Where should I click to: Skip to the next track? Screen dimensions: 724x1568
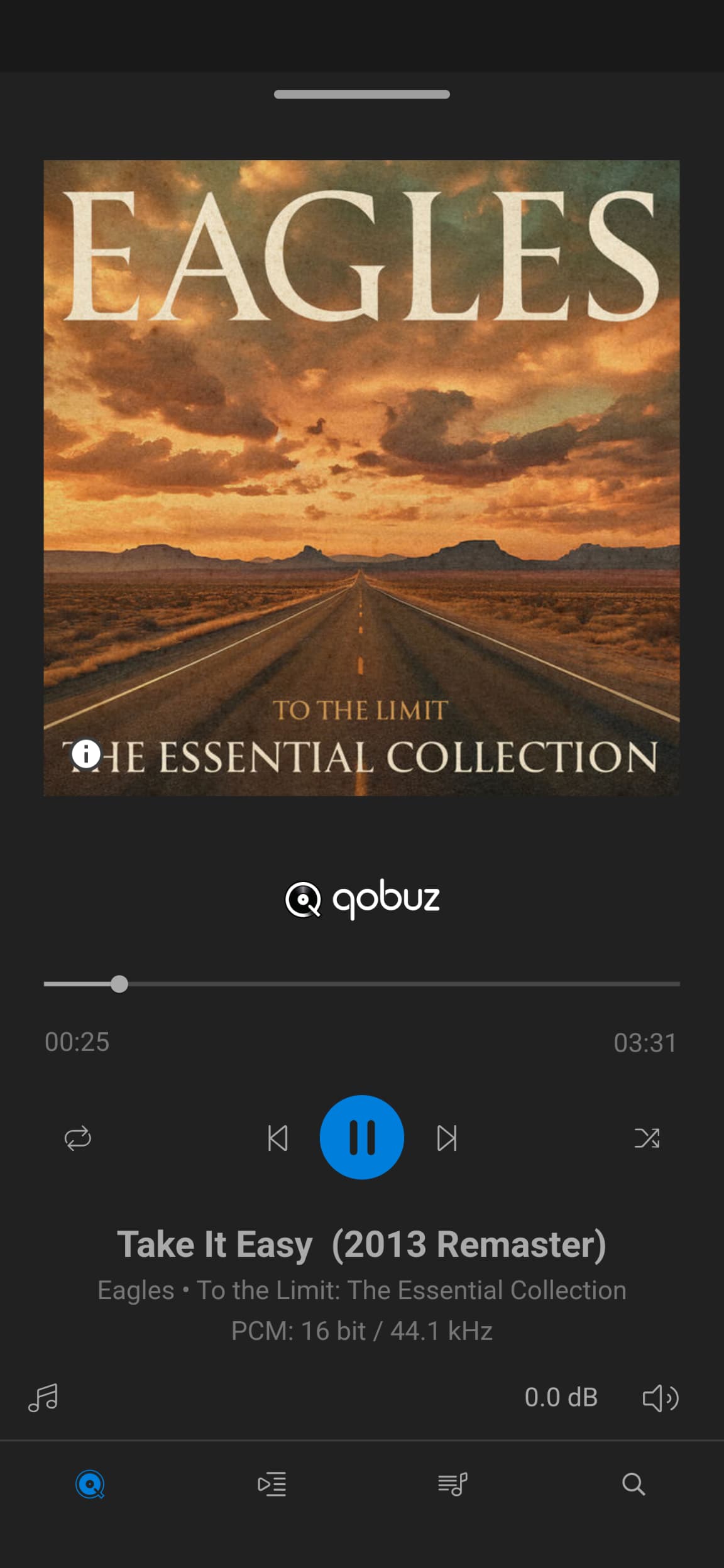pos(447,1138)
